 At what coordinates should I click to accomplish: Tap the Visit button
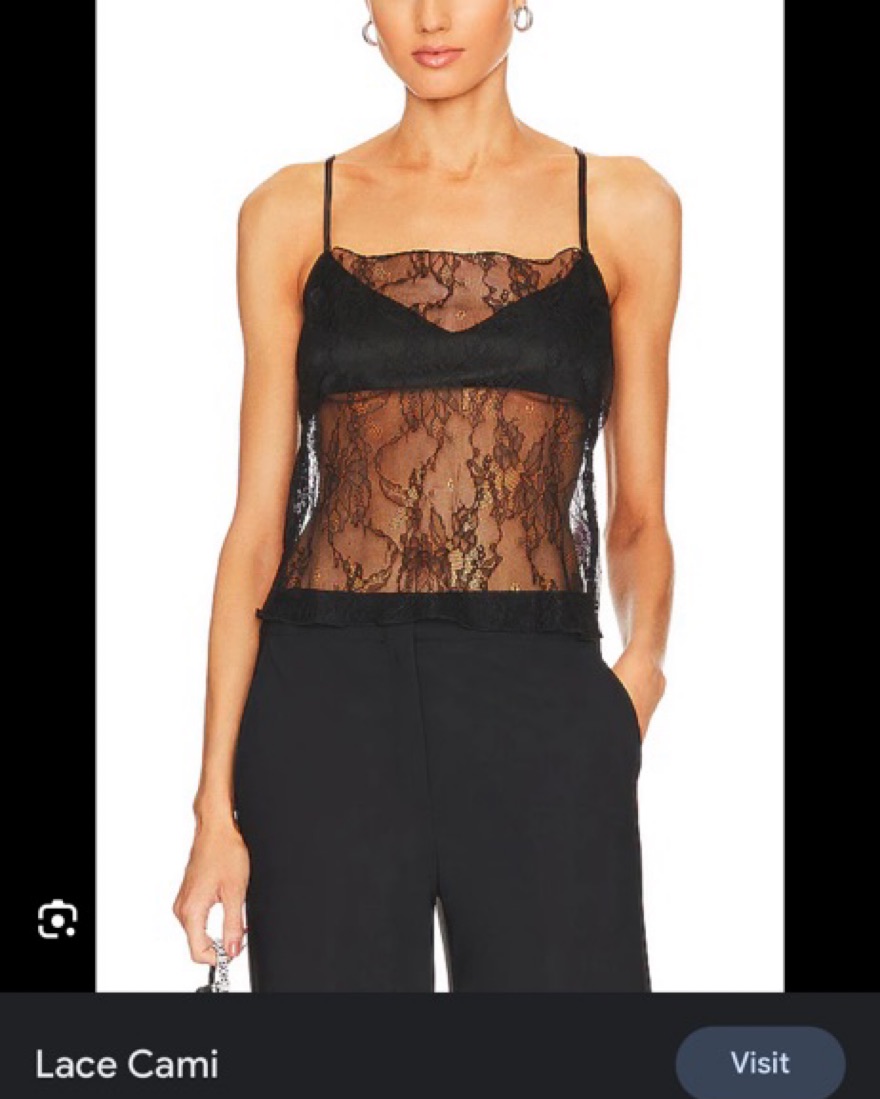[x=760, y=1062]
